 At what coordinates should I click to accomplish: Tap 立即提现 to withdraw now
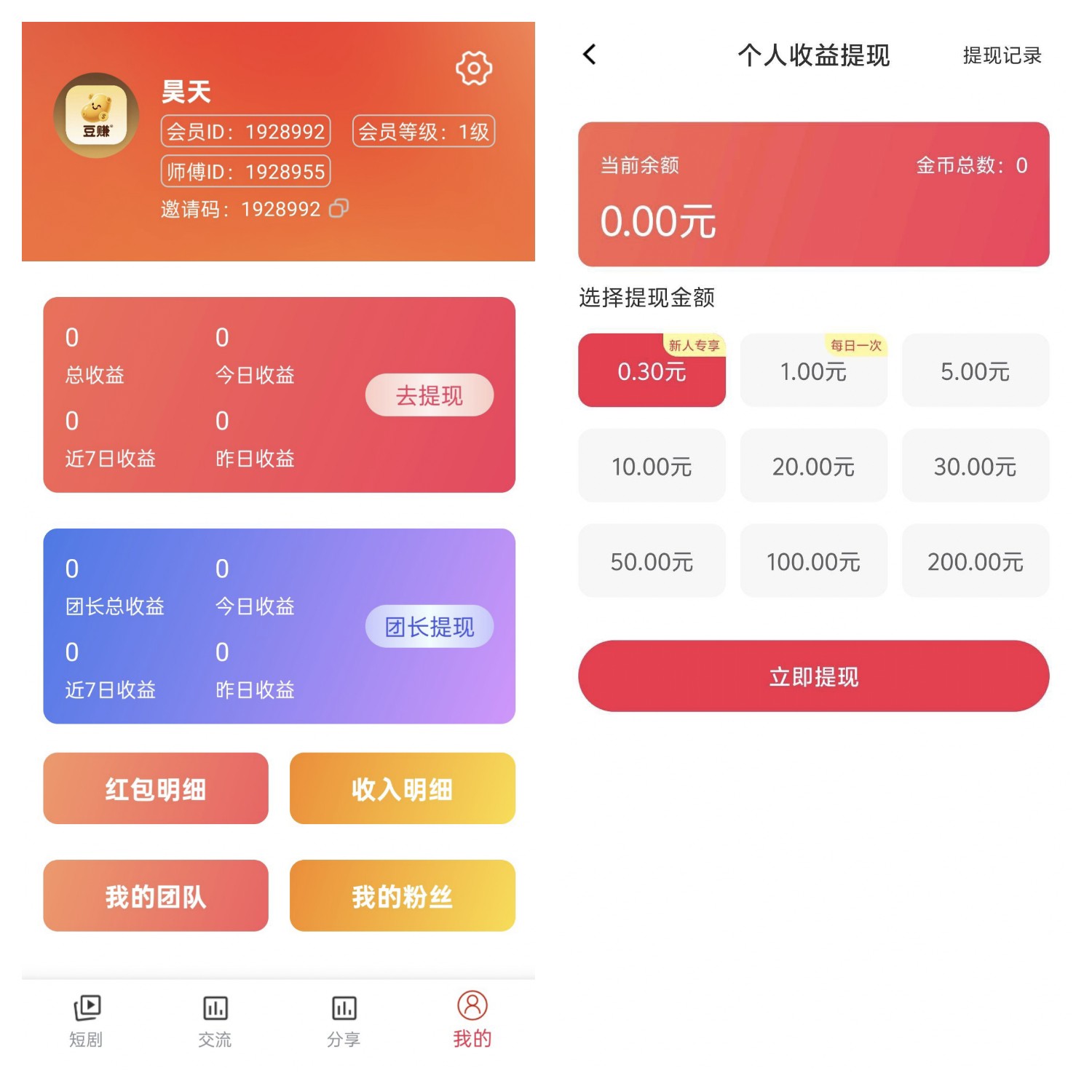click(813, 676)
